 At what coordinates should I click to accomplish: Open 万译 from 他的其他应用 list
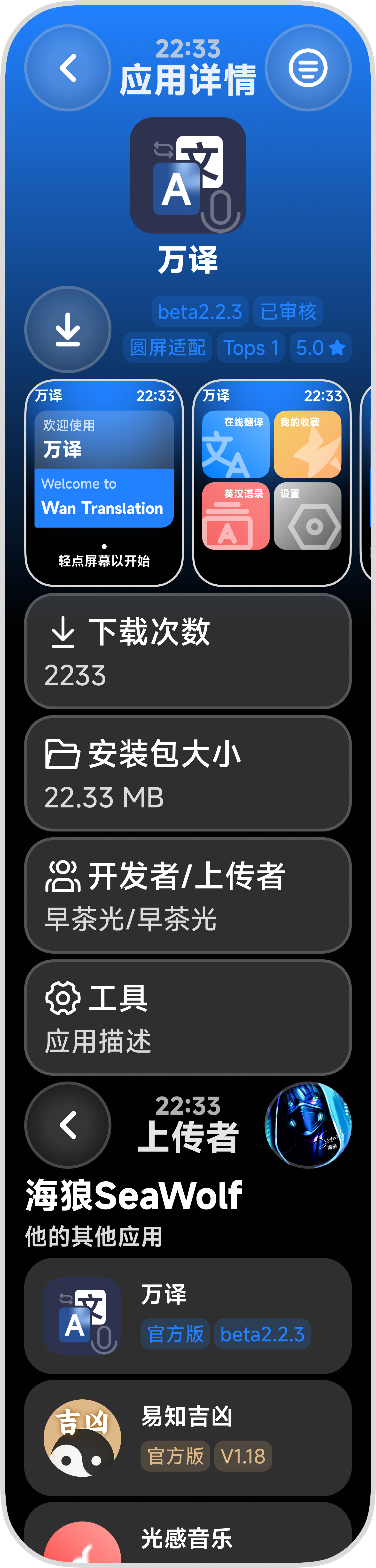pos(188,1315)
